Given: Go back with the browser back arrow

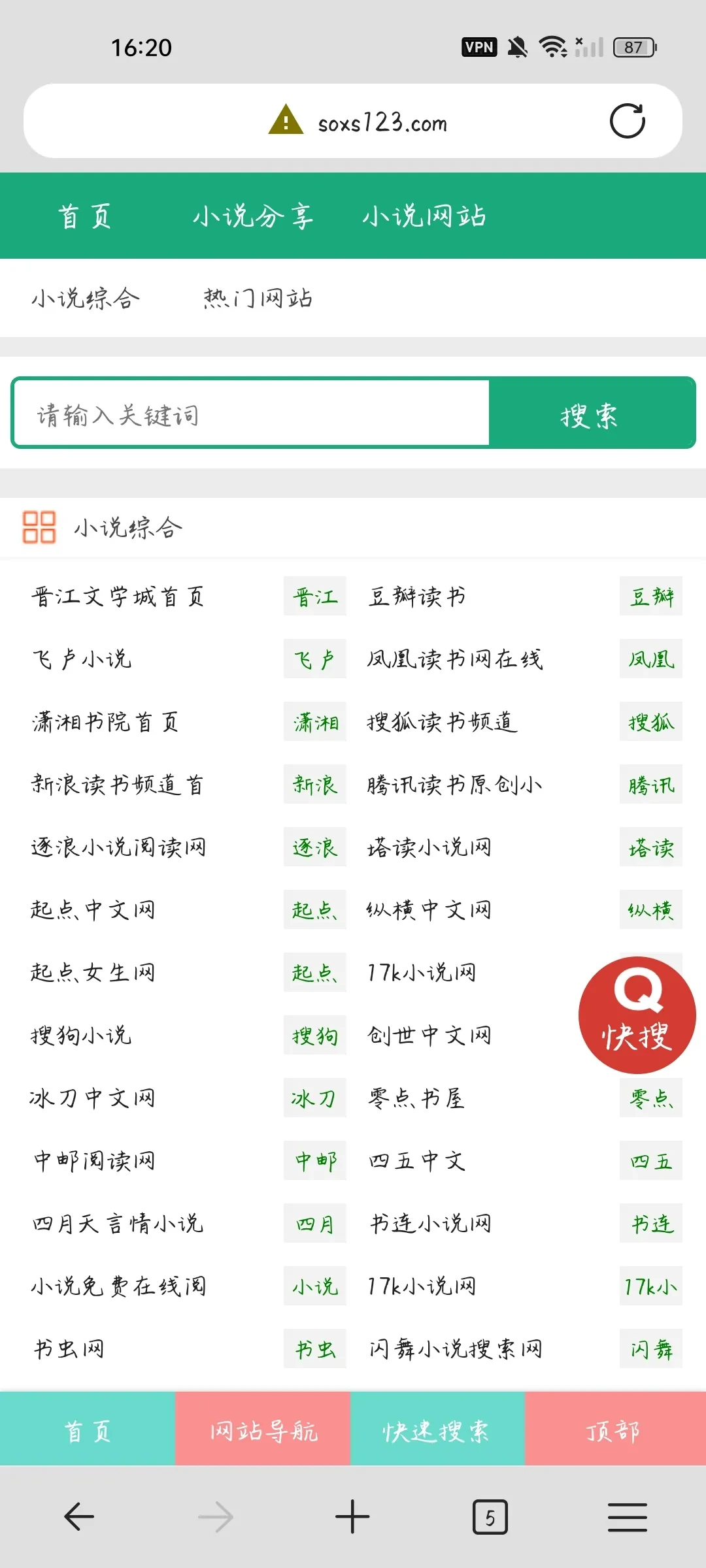Looking at the screenshot, I should [x=79, y=1516].
